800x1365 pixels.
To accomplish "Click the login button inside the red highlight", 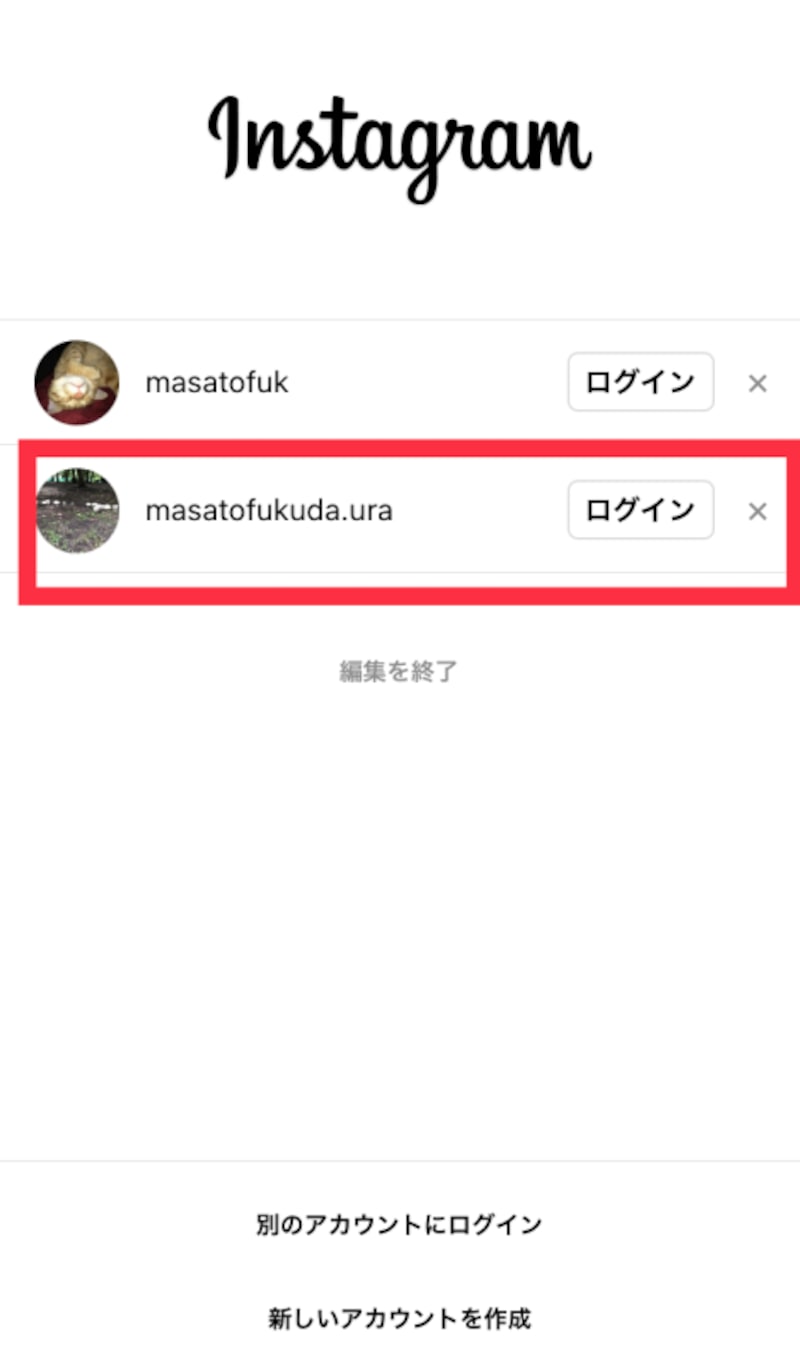I will coord(640,510).
